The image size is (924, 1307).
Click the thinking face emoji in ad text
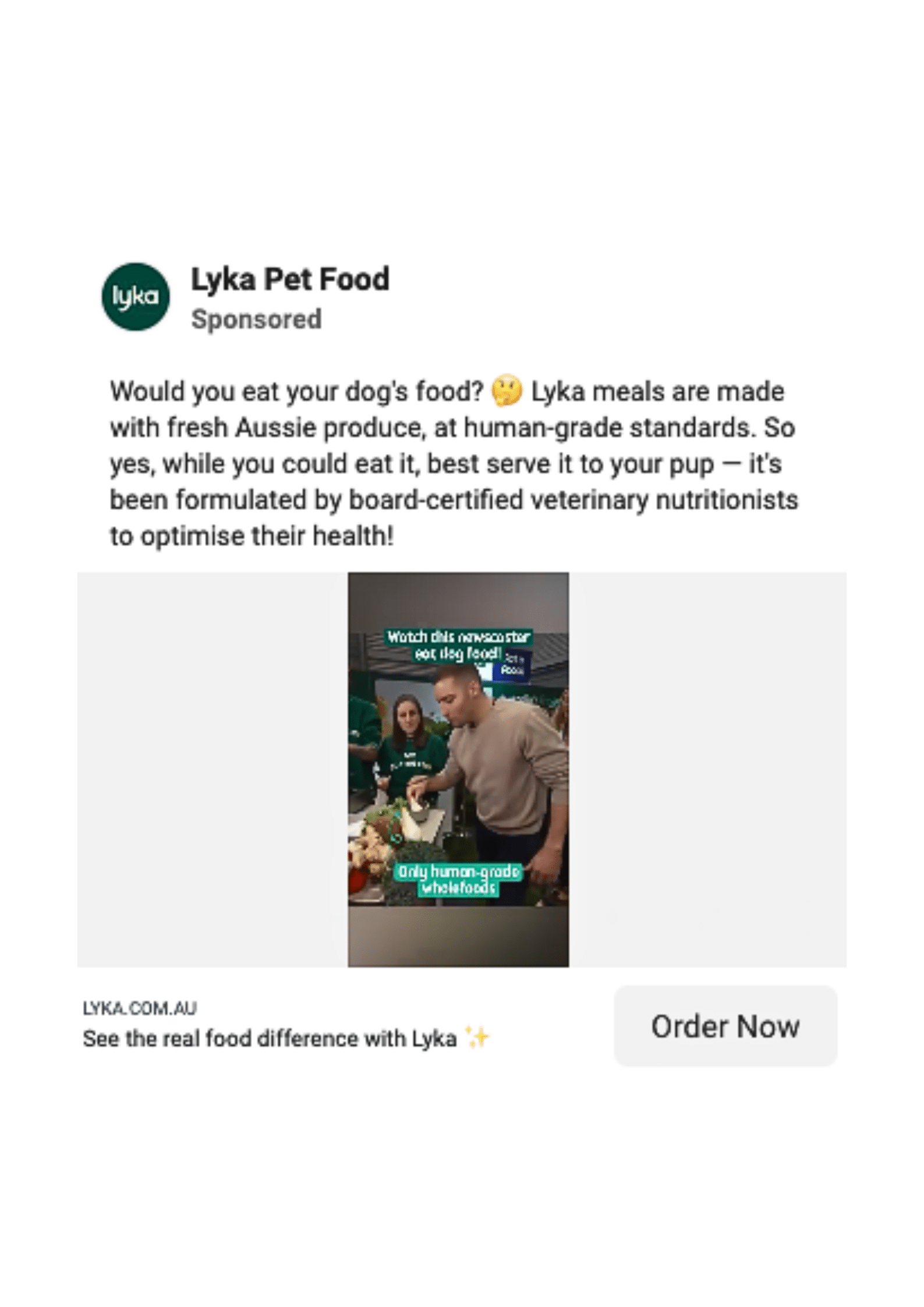point(508,391)
